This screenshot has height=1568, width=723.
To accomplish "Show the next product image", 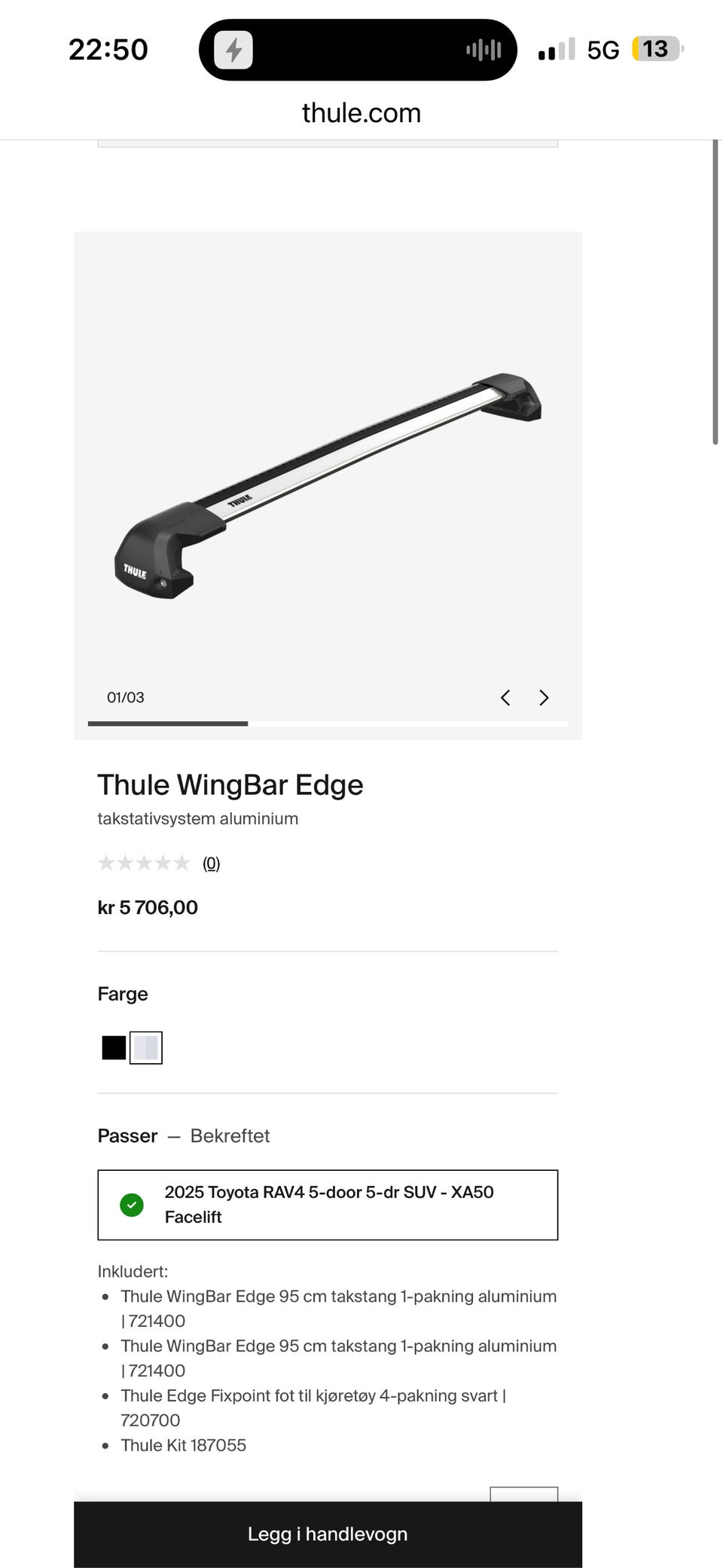I will coord(544,698).
